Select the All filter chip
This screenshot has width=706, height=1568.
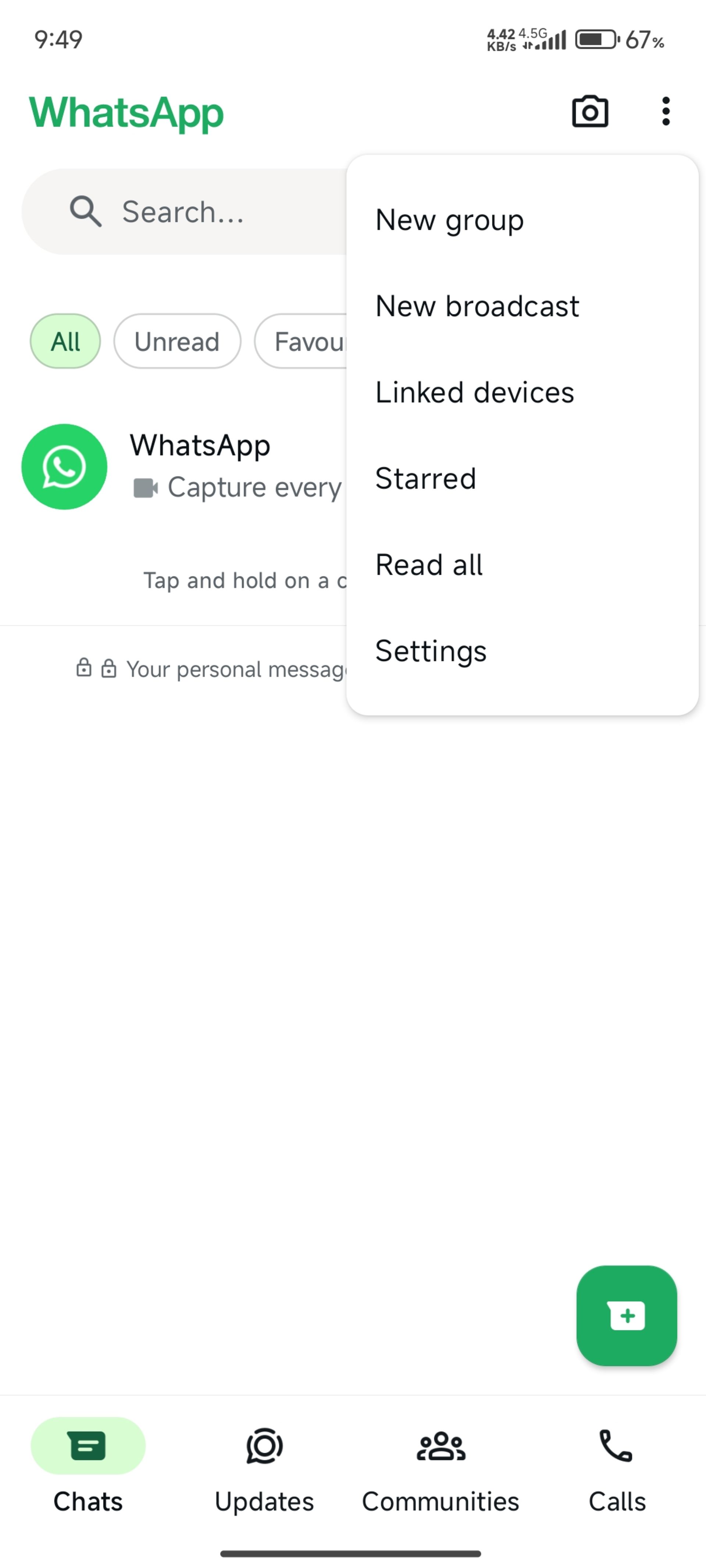tap(65, 341)
